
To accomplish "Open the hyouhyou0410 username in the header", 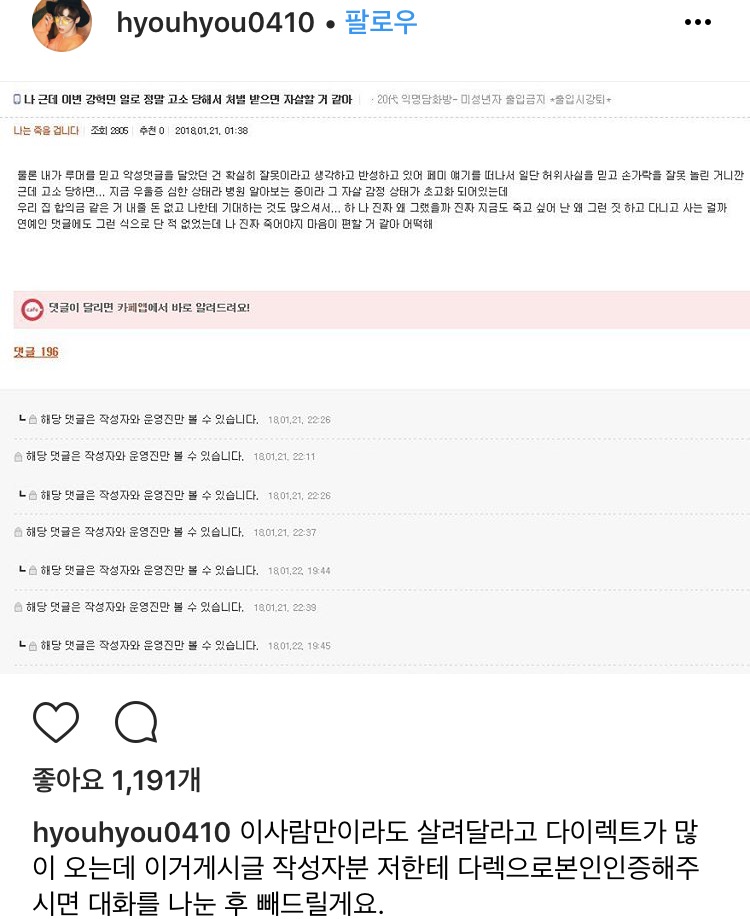I will point(215,23).
